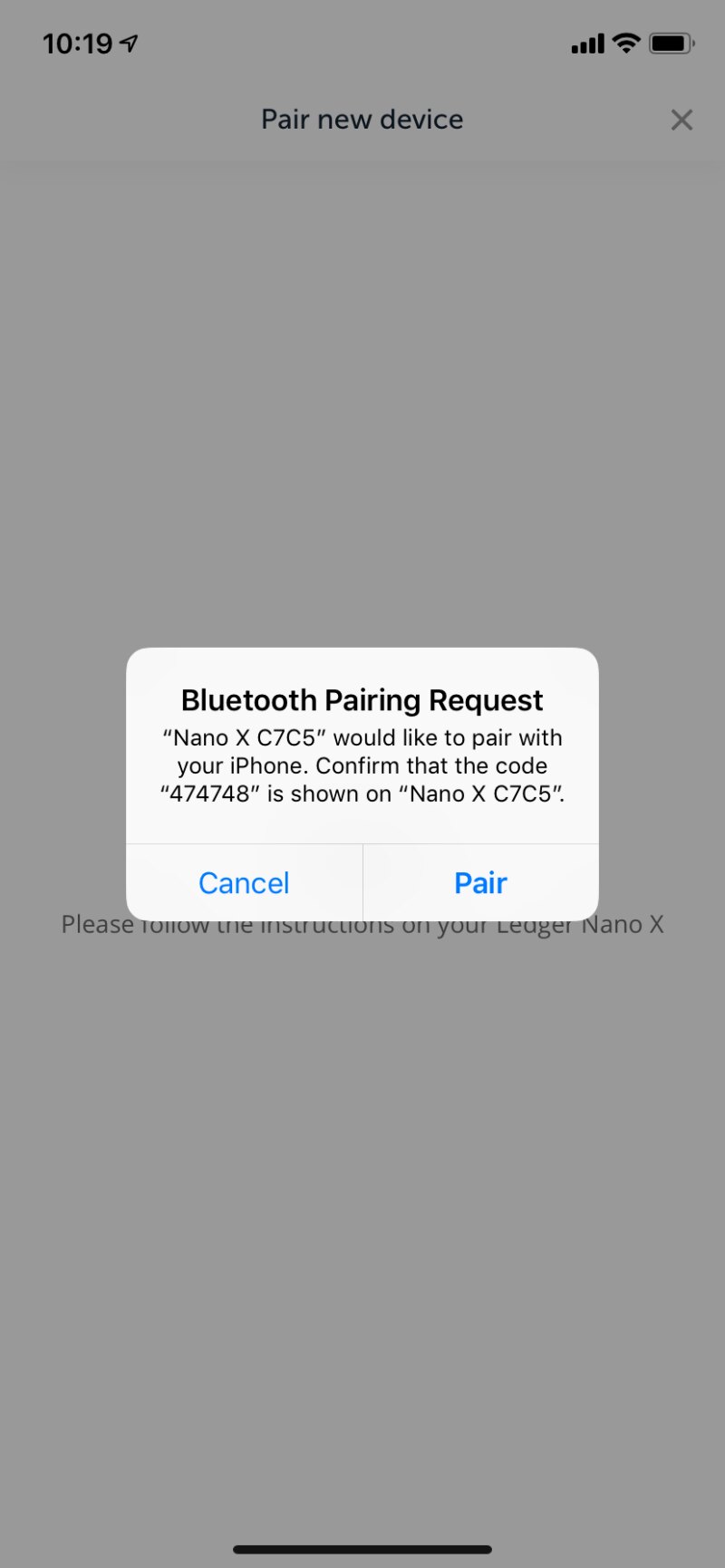The width and height of the screenshot is (725, 1568).
Task: Confirm pairing with Nano X C7C5
Action: pos(480,883)
